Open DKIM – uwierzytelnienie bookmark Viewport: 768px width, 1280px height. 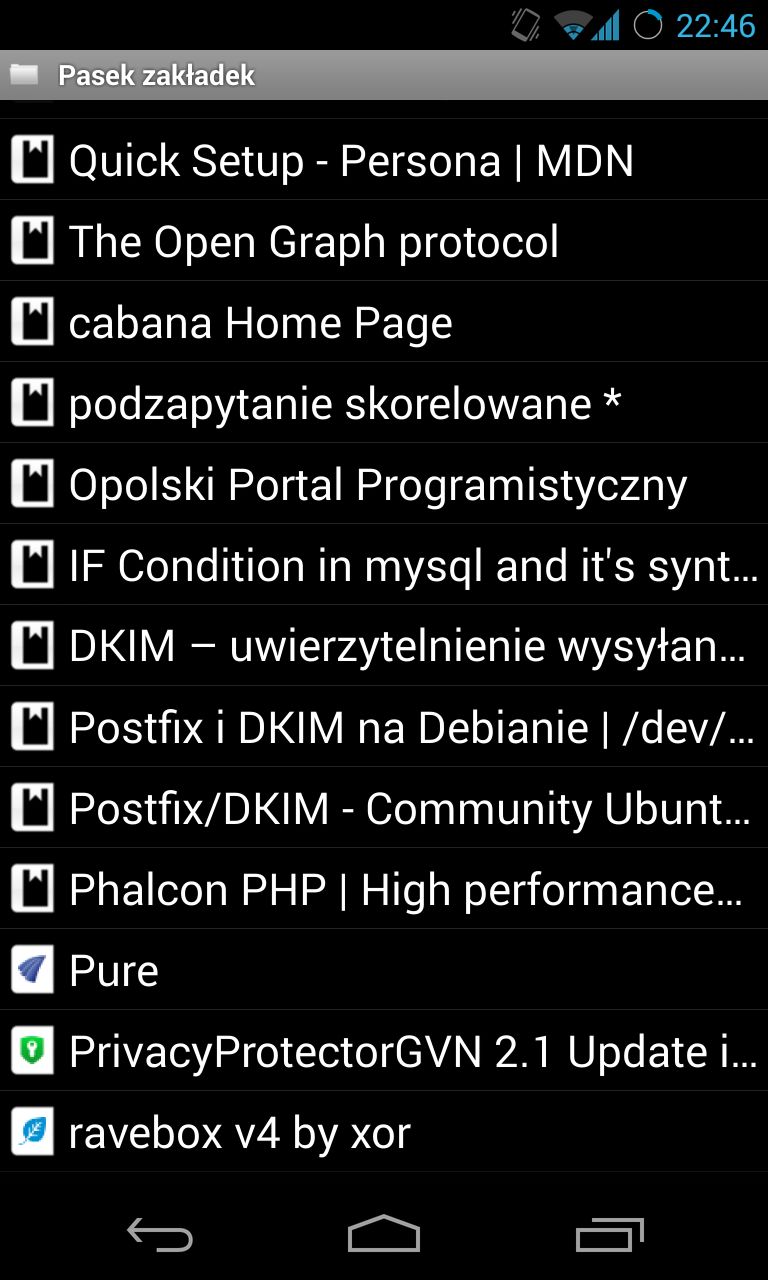(384, 646)
